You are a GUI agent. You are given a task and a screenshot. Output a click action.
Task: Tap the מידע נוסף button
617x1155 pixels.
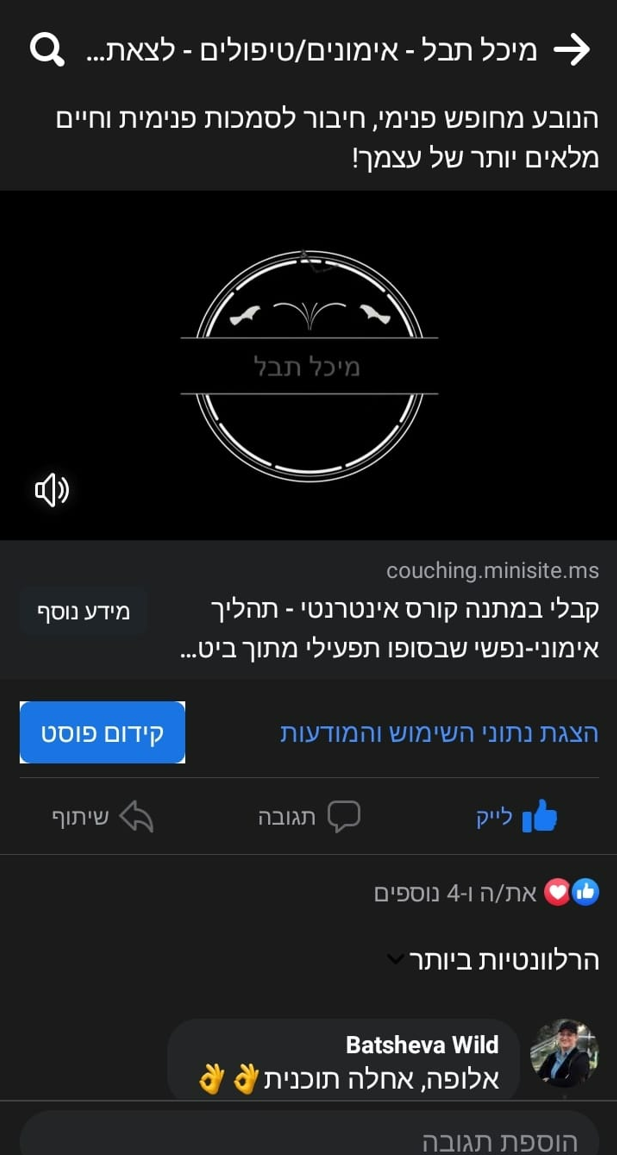(83, 611)
